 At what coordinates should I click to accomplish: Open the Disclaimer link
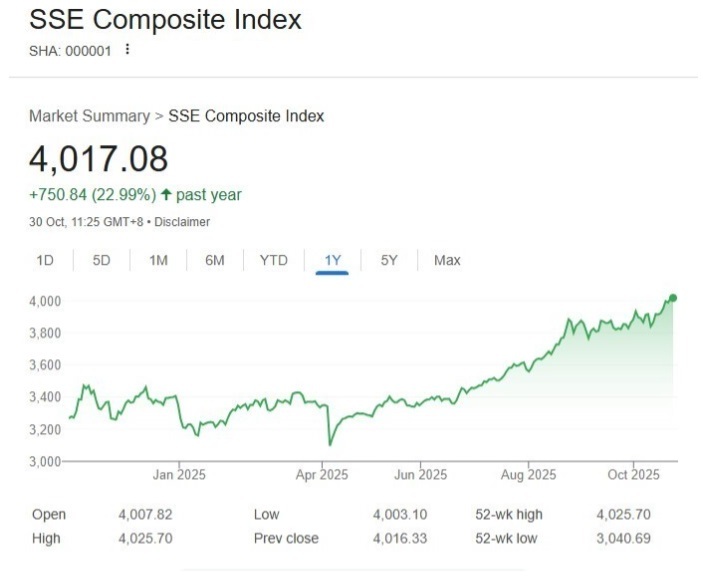coord(182,222)
